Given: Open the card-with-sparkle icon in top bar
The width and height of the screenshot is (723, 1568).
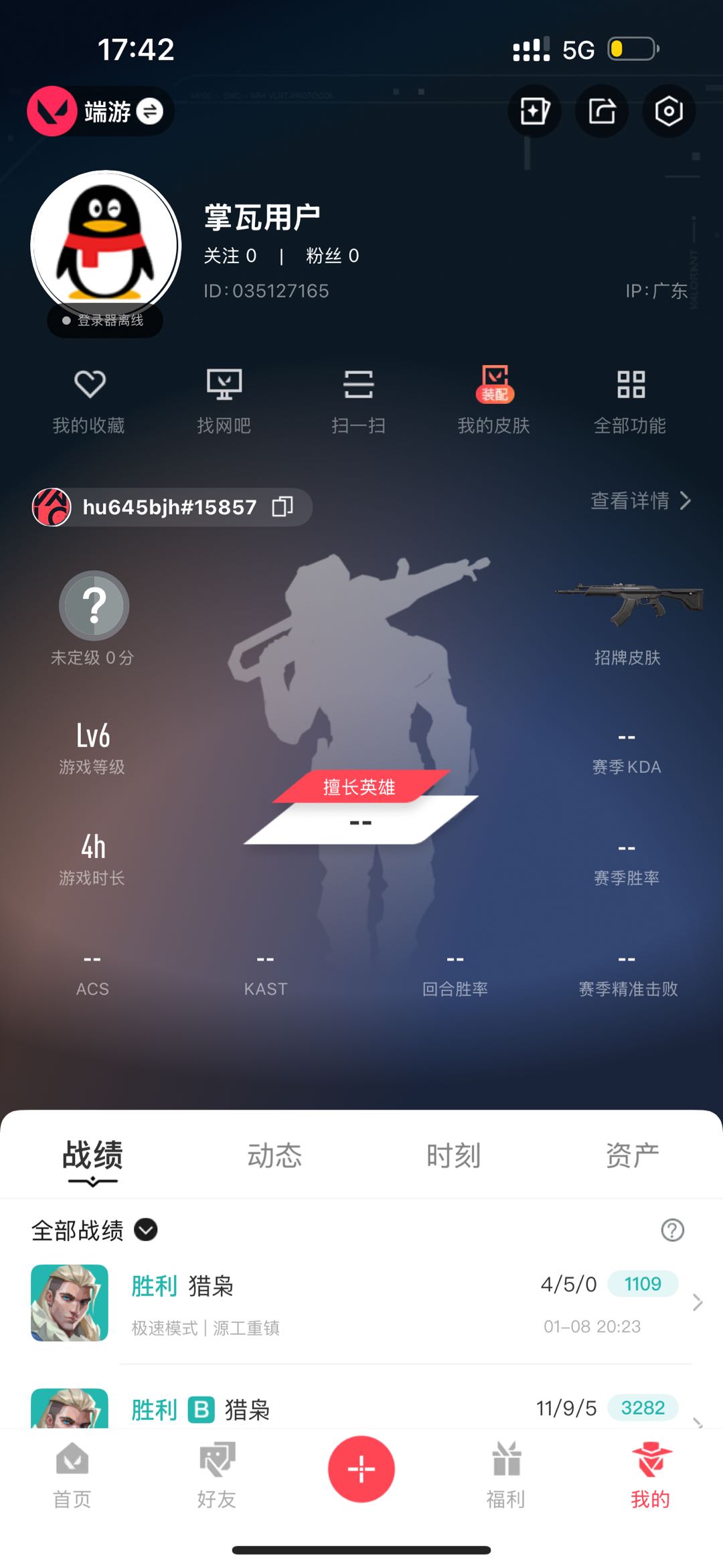Looking at the screenshot, I should tap(535, 111).
